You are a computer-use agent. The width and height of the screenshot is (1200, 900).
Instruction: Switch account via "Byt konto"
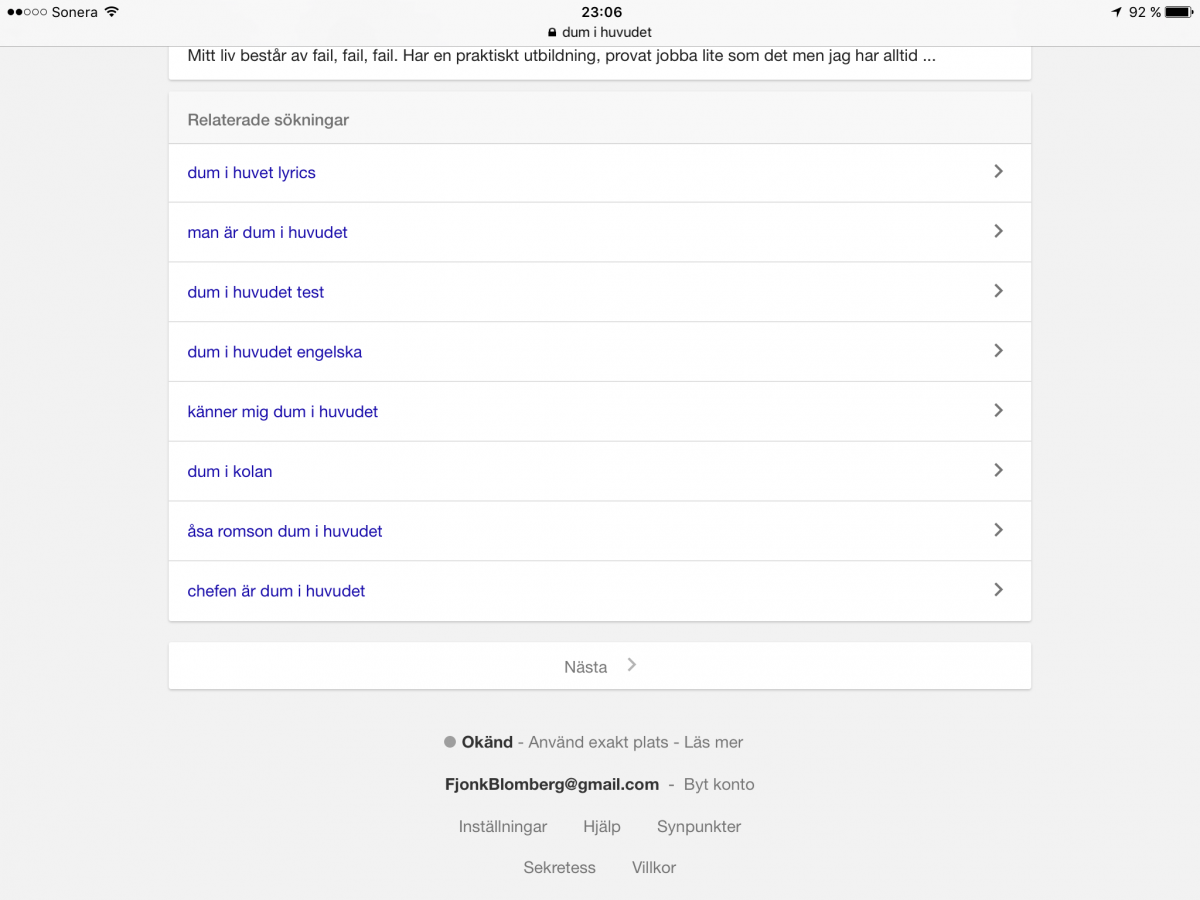(719, 784)
